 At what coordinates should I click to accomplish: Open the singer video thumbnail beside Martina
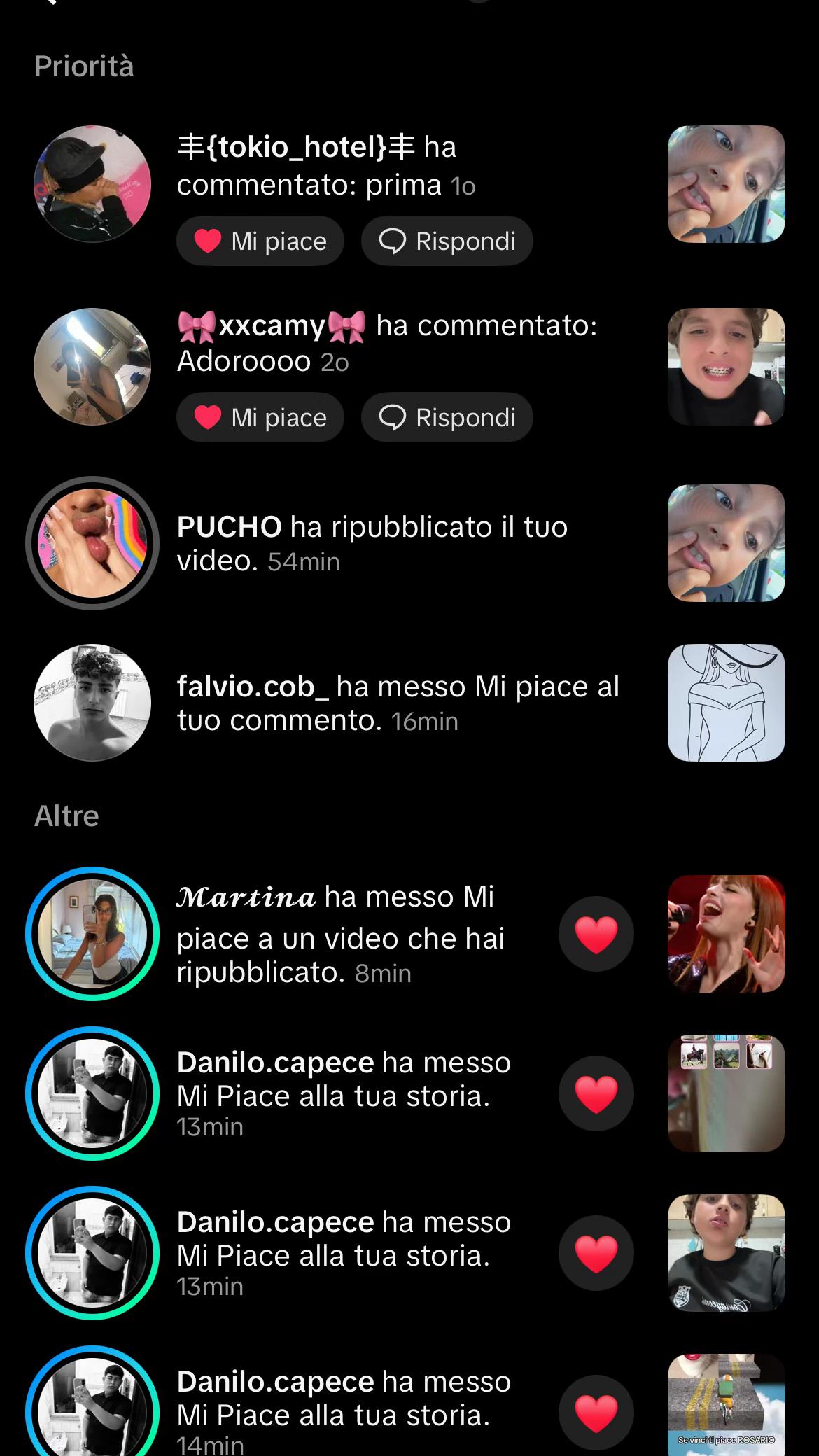(727, 934)
